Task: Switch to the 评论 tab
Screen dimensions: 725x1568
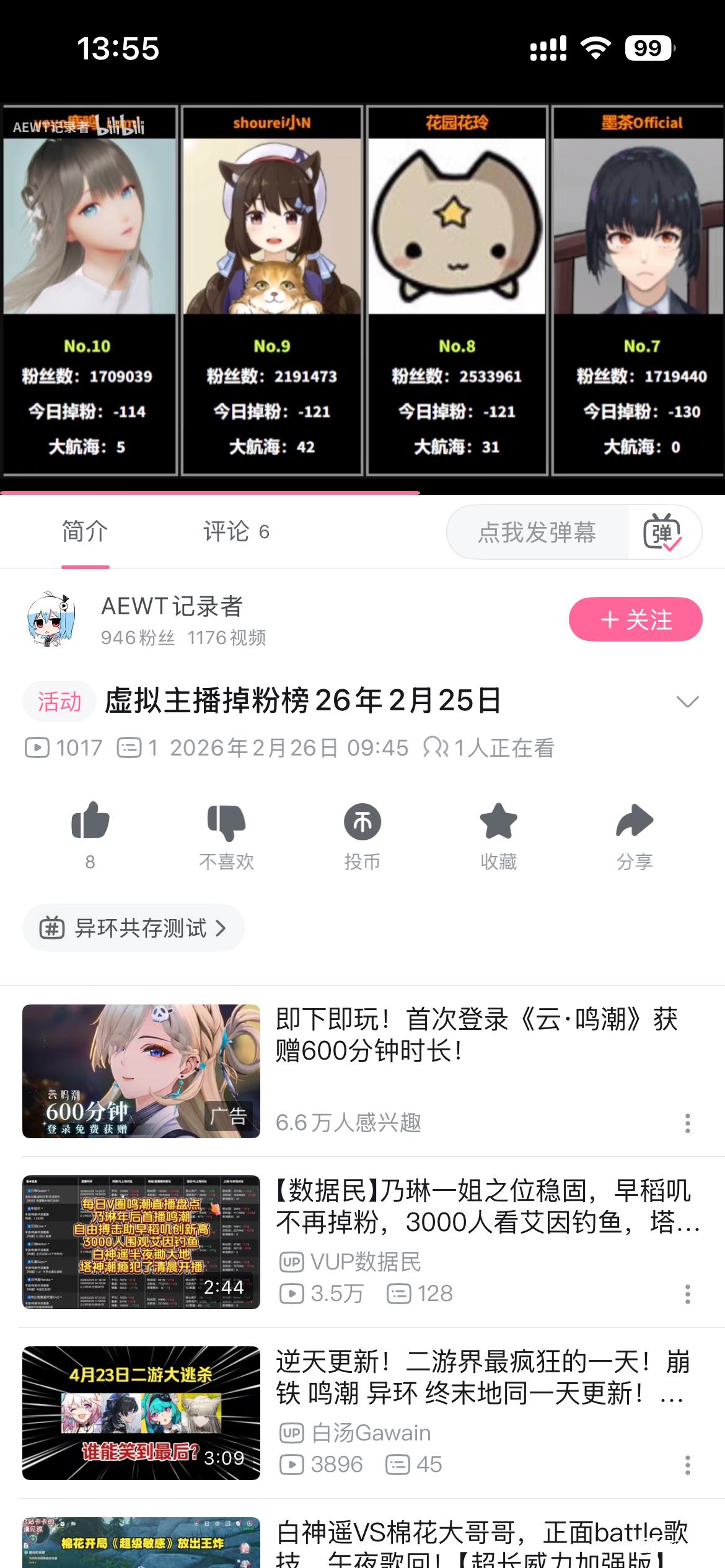Action: click(235, 532)
